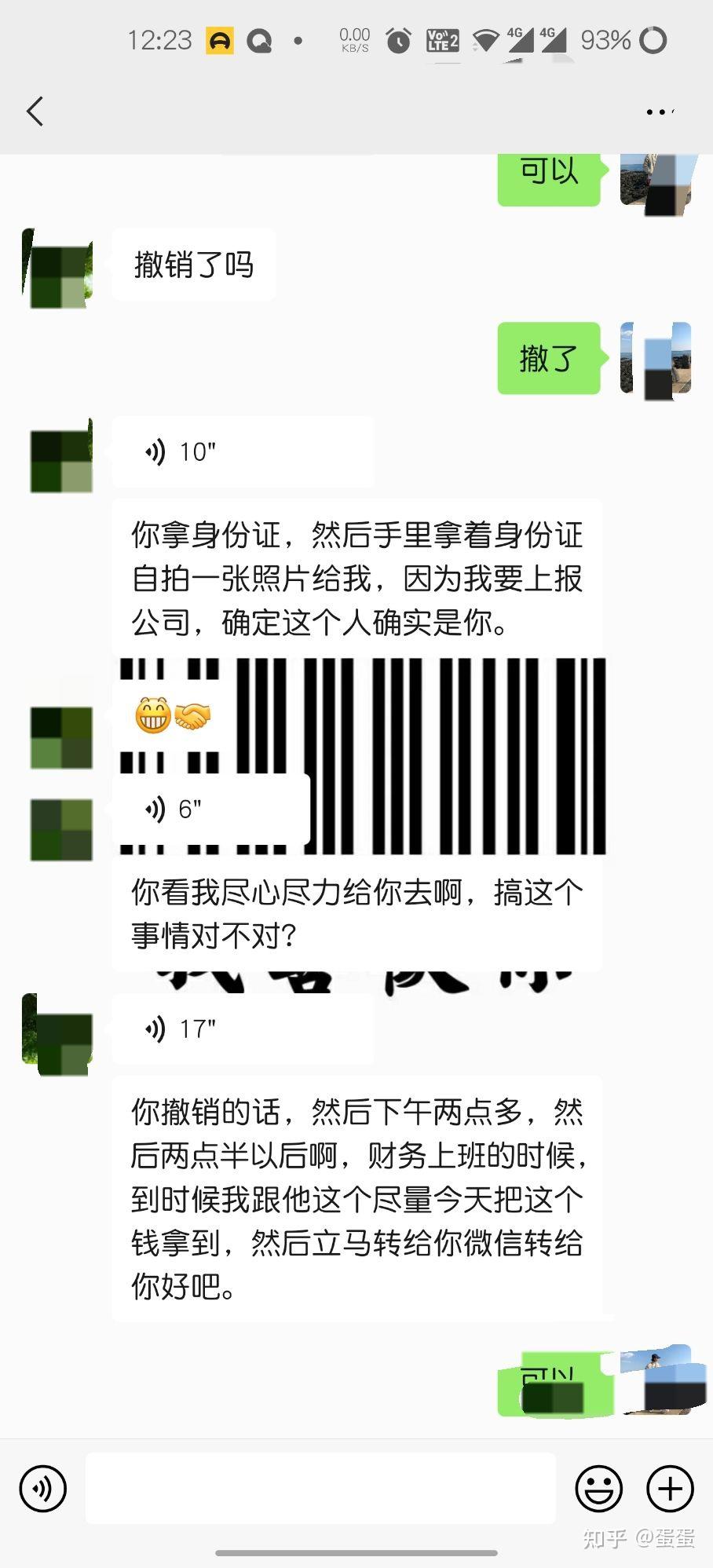This screenshot has width=713, height=1568.
Task: Play the 6-second voice message
Action: coord(211,809)
